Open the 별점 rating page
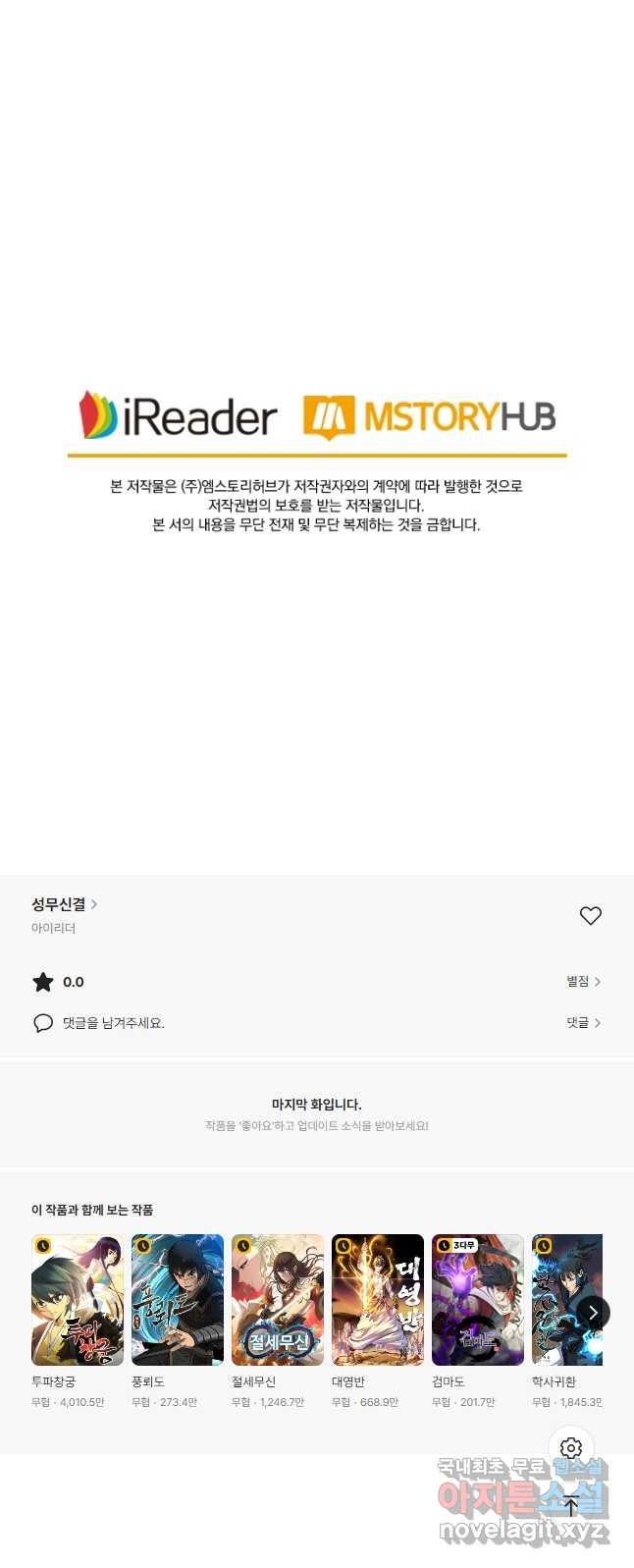This screenshot has width=634, height=1568. (x=583, y=982)
